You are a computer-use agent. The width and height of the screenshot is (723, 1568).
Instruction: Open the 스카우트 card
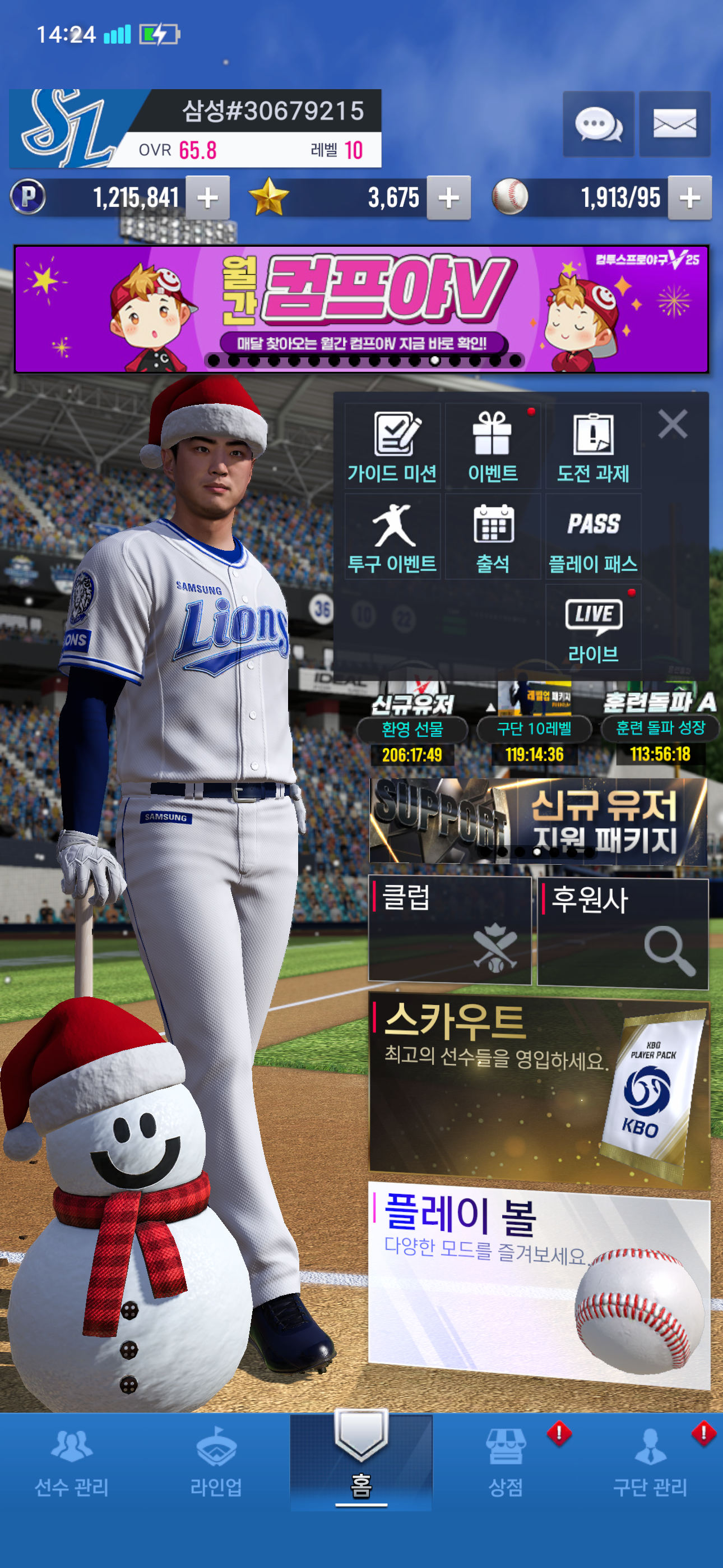coord(539,1092)
